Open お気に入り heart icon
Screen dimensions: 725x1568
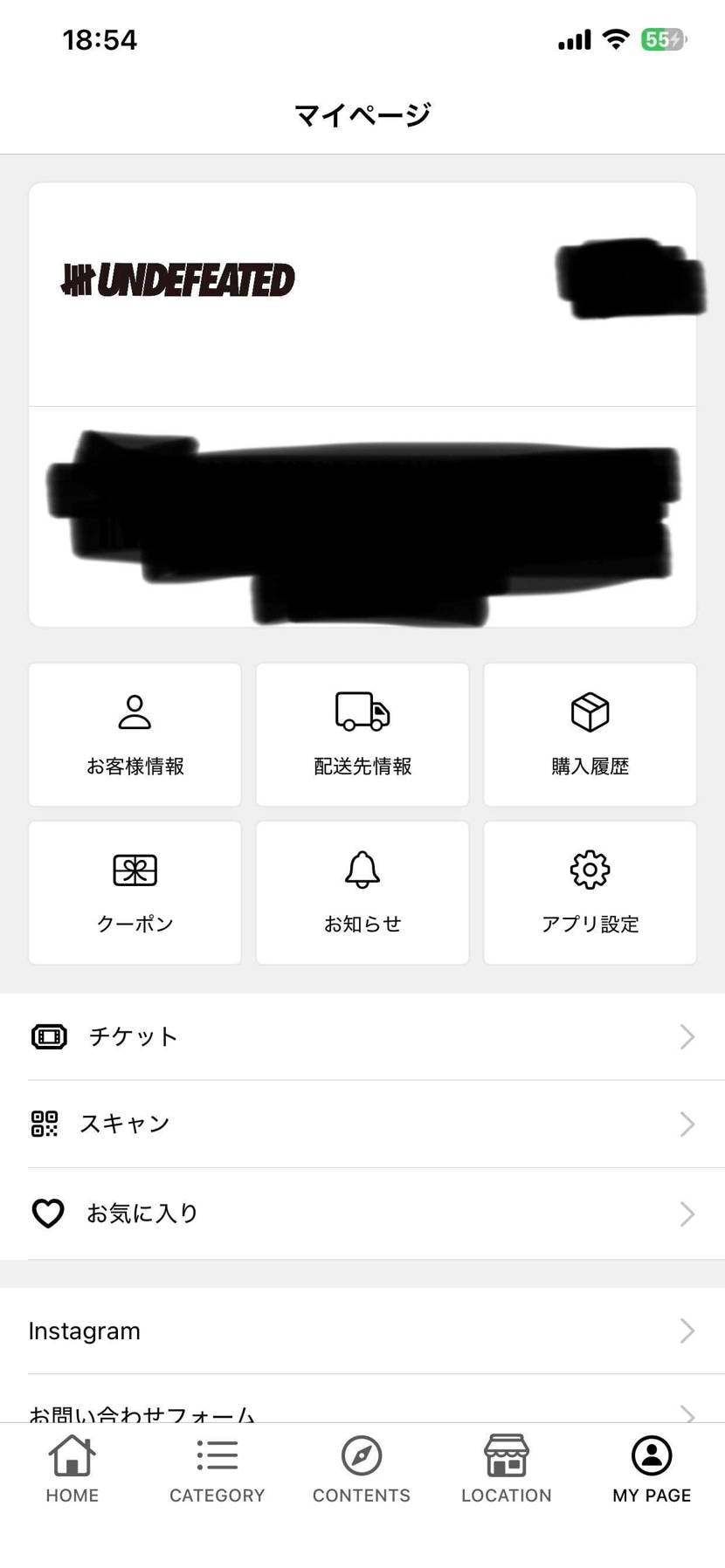tap(48, 1213)
